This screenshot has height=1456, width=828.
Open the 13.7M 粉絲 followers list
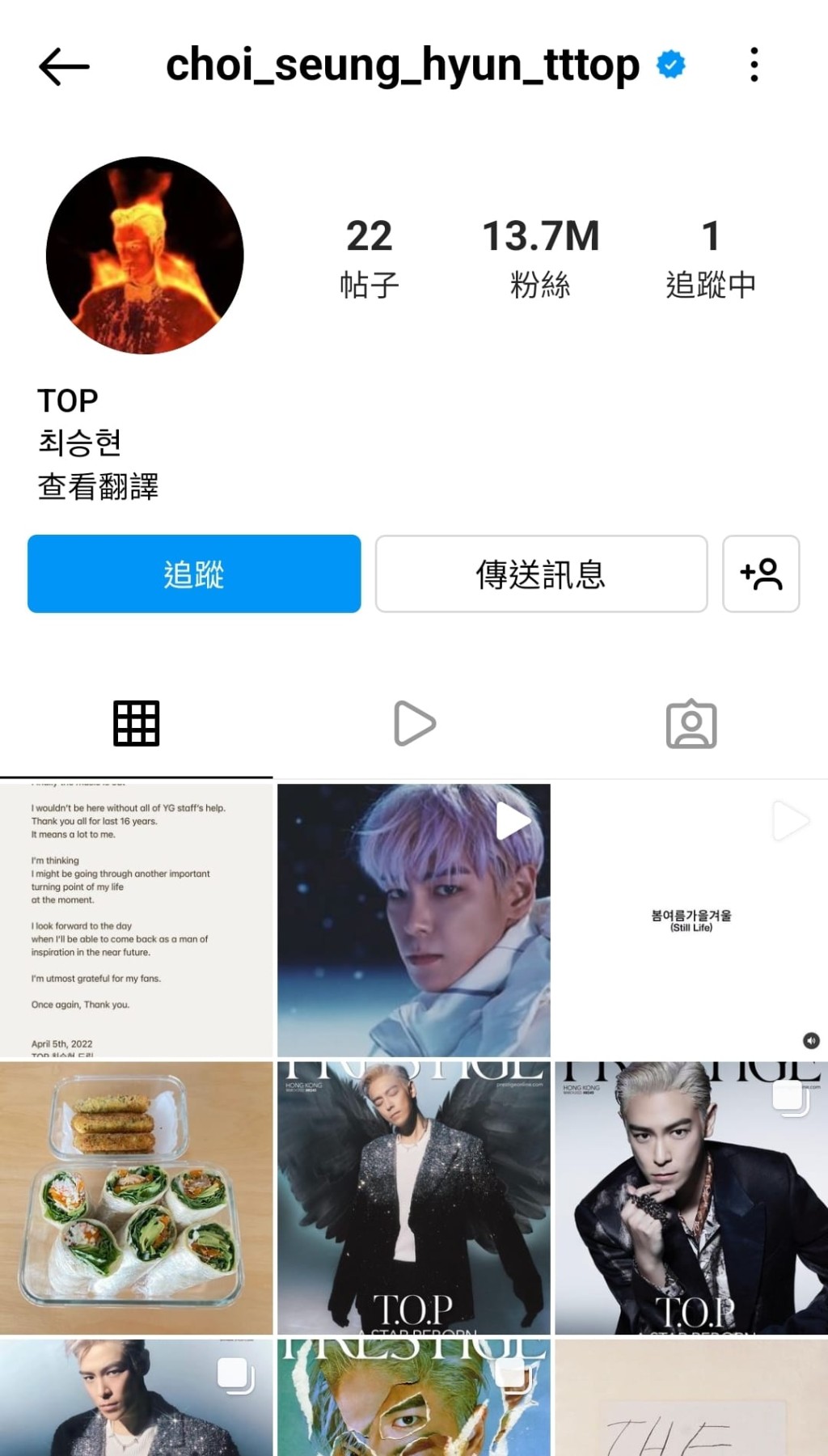(x=540, y=257)
